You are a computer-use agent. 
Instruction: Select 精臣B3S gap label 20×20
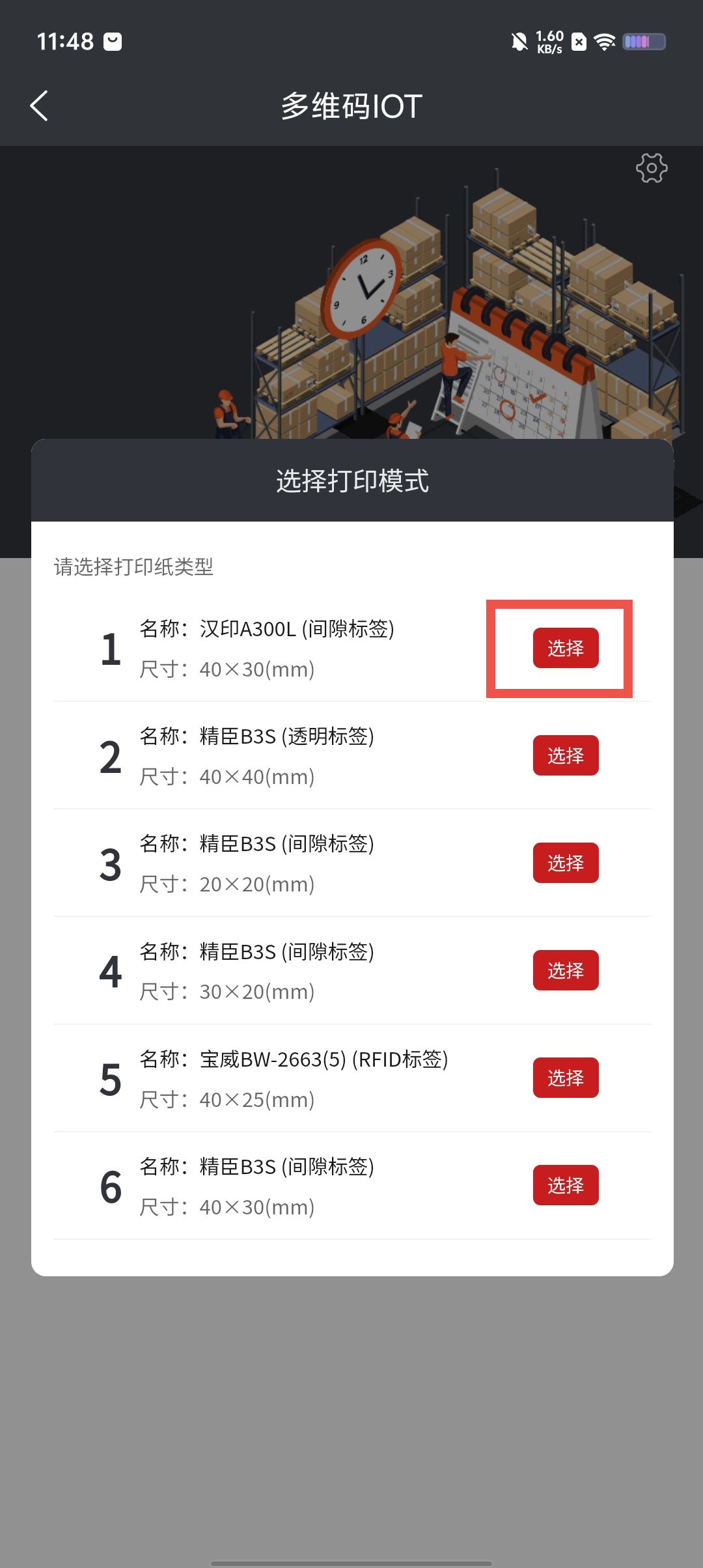(565, 863)
